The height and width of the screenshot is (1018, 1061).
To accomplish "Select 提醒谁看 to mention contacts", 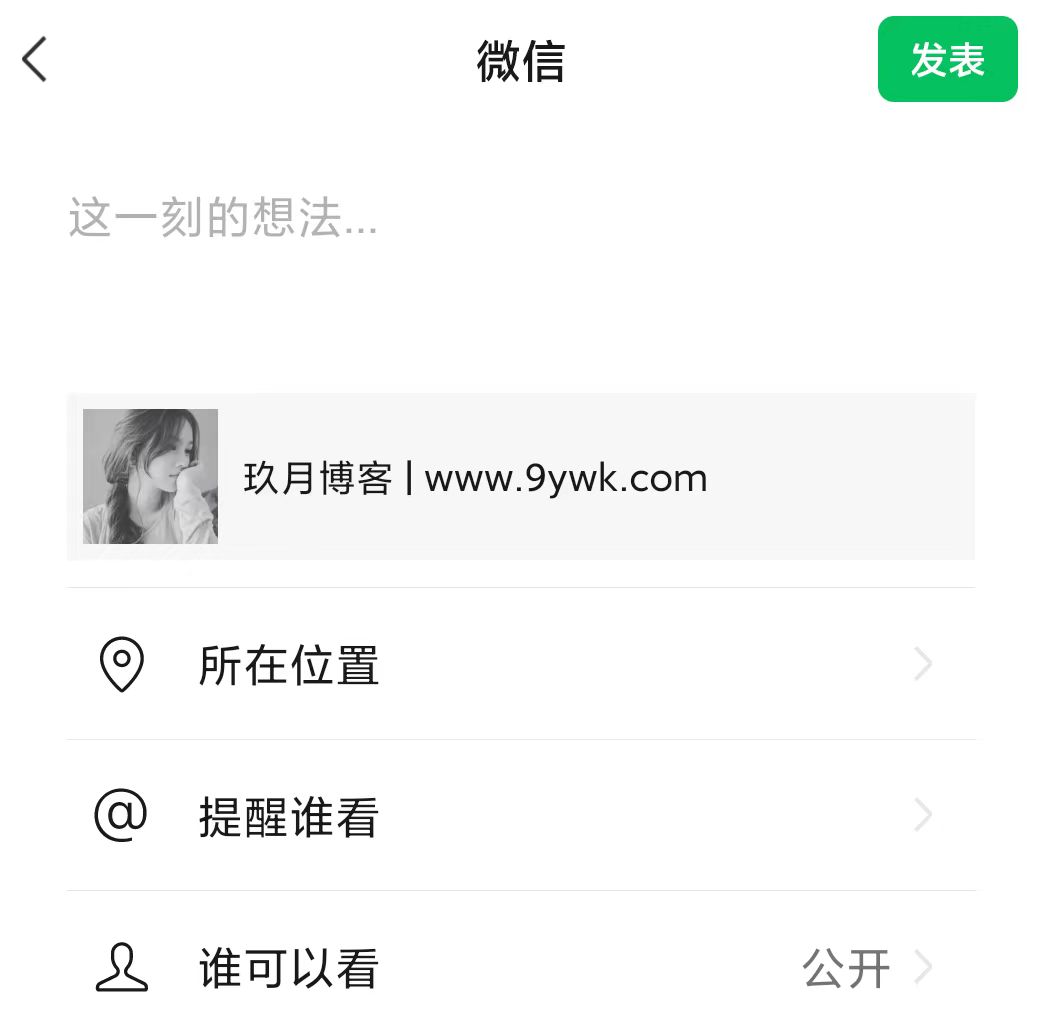I will point(520,817).
